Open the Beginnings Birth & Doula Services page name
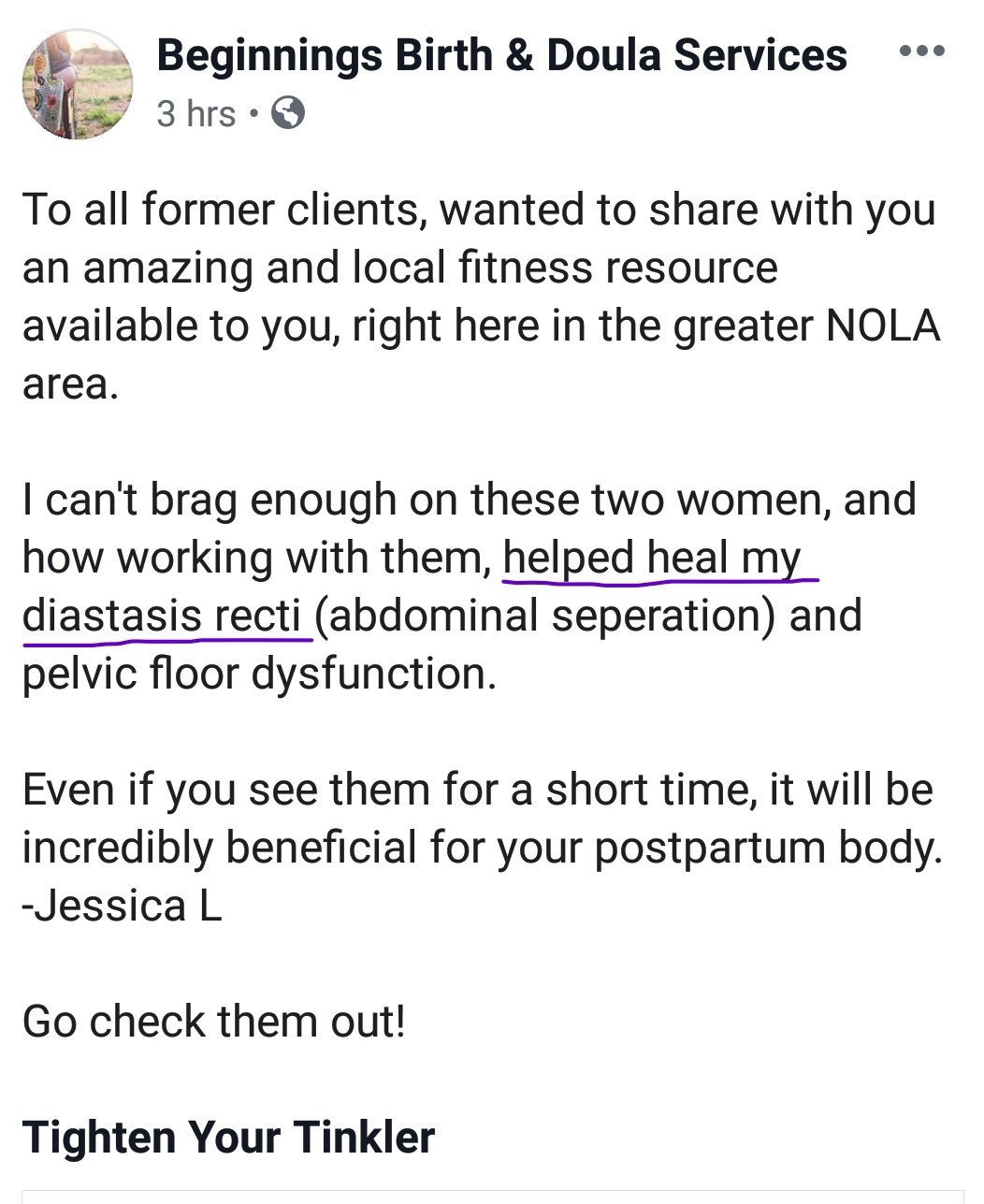This screenshot has width=984, height=1204. [x=501, y=55]
